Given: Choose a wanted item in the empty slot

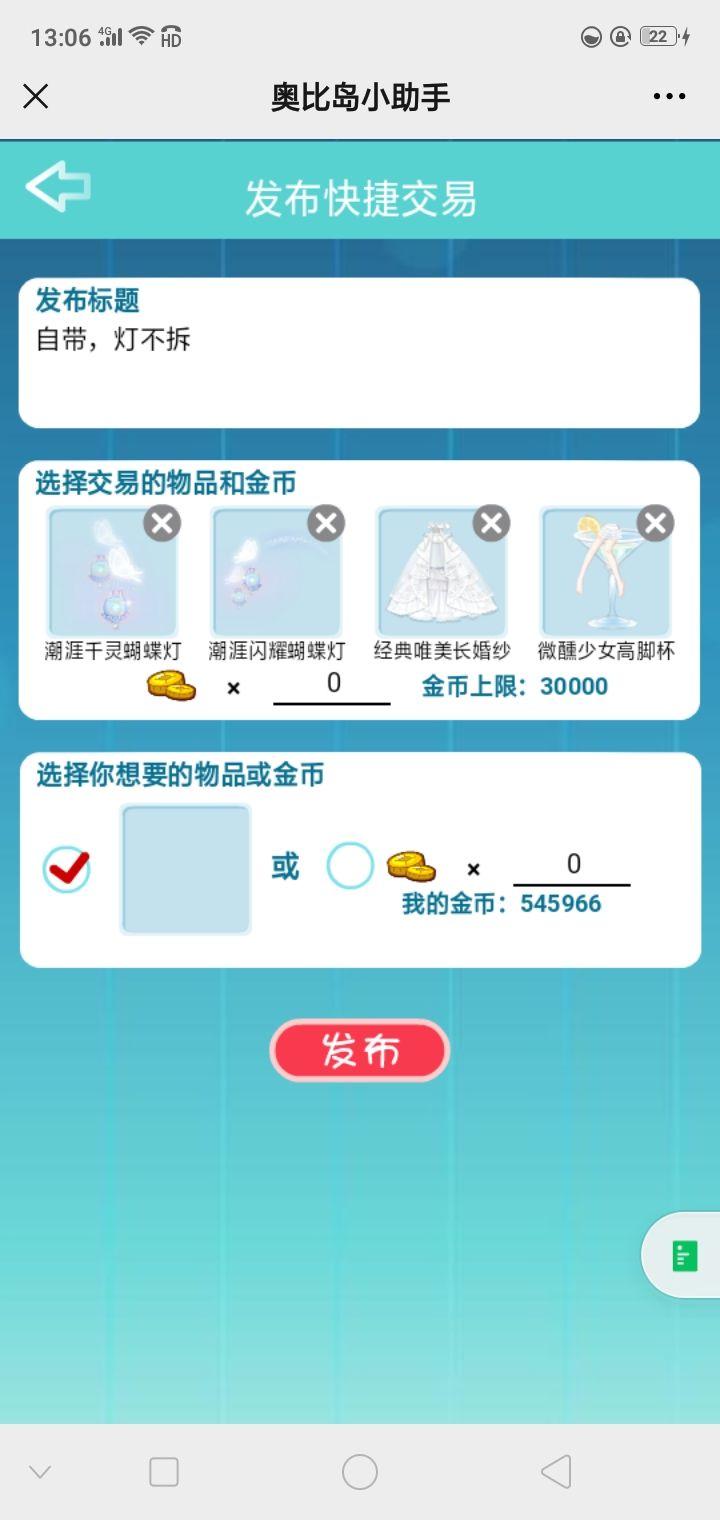Looking at the screenshot, I should [x=186, y=869].
